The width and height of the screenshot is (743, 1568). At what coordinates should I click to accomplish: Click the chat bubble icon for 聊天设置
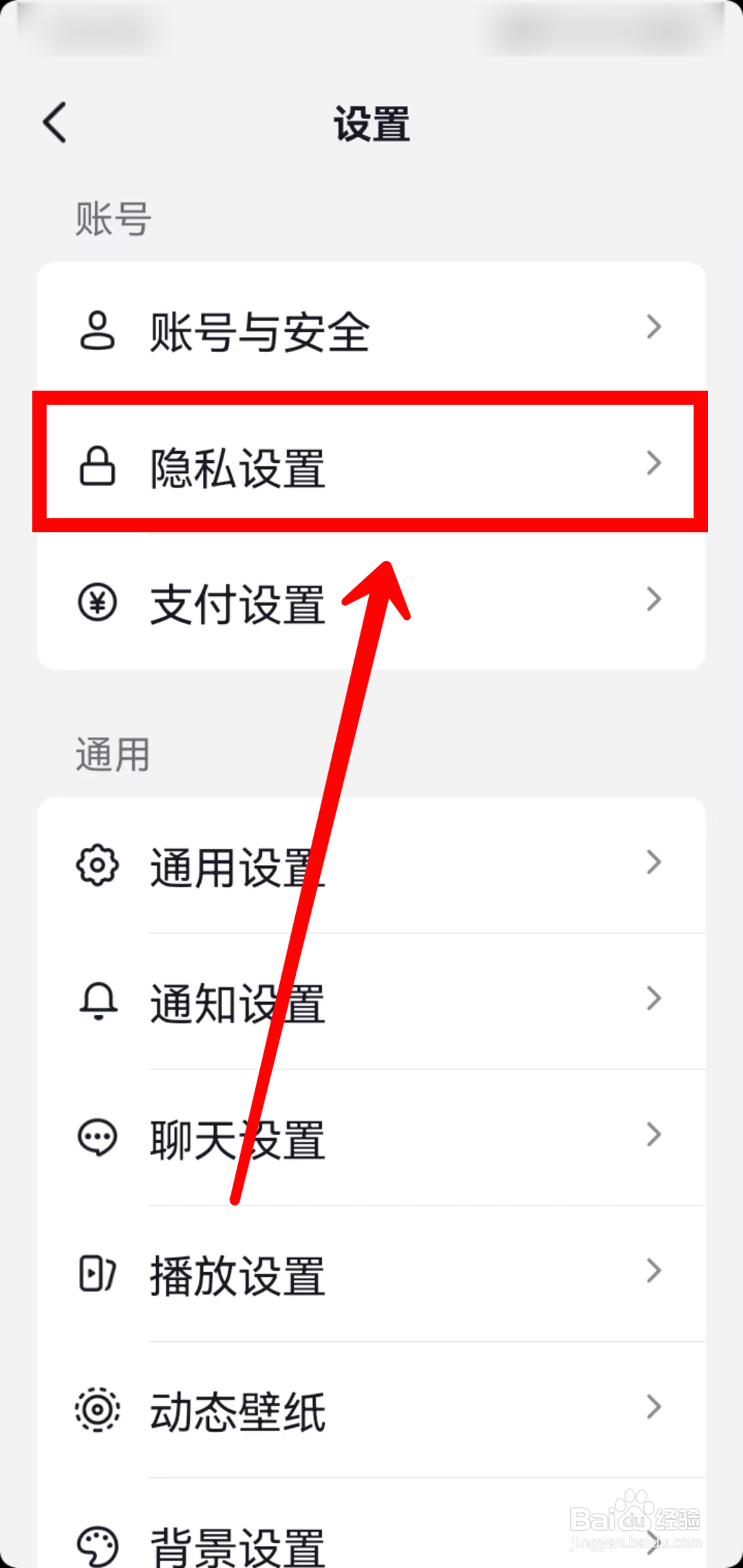(98, 1137)
